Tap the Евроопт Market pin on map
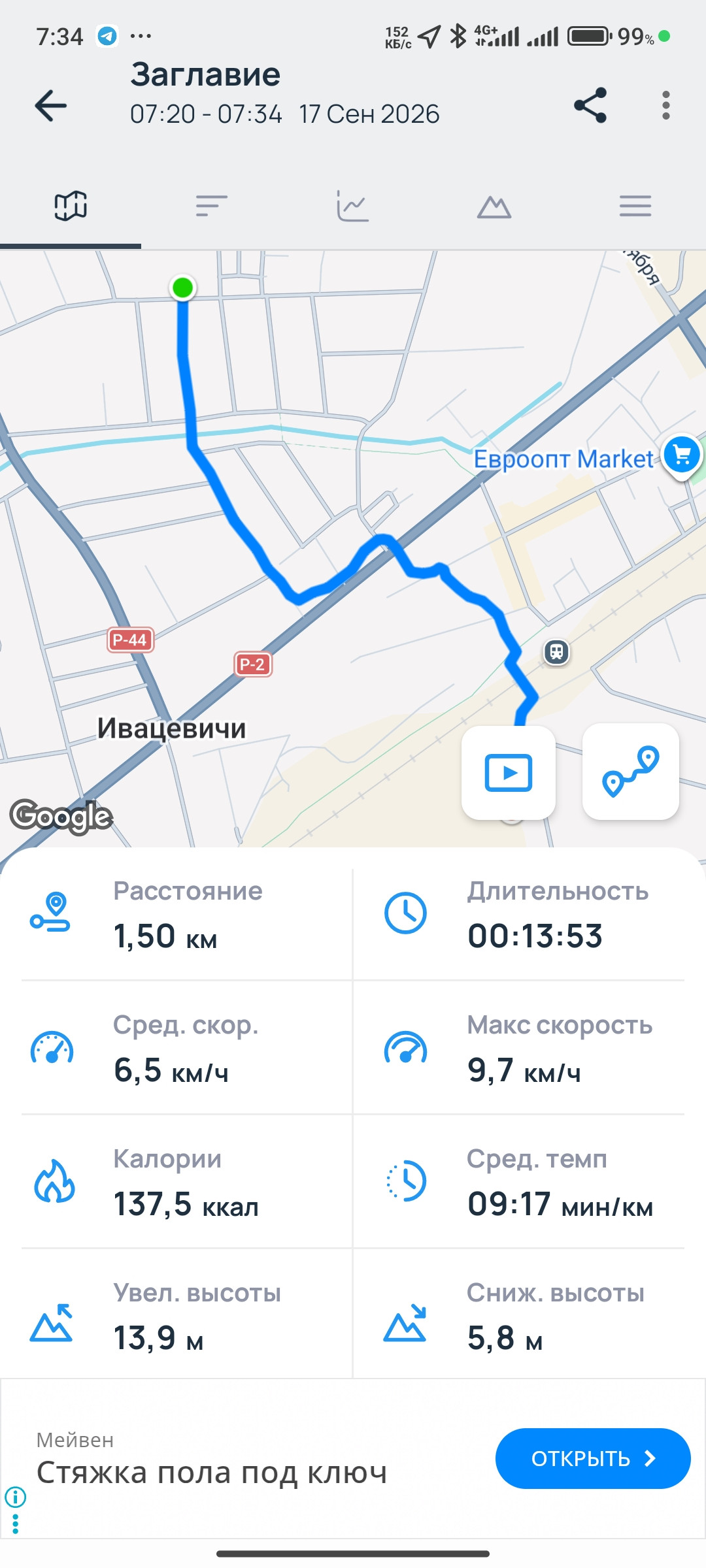This screenshot has height=1568, width=706. click(682, 457)
